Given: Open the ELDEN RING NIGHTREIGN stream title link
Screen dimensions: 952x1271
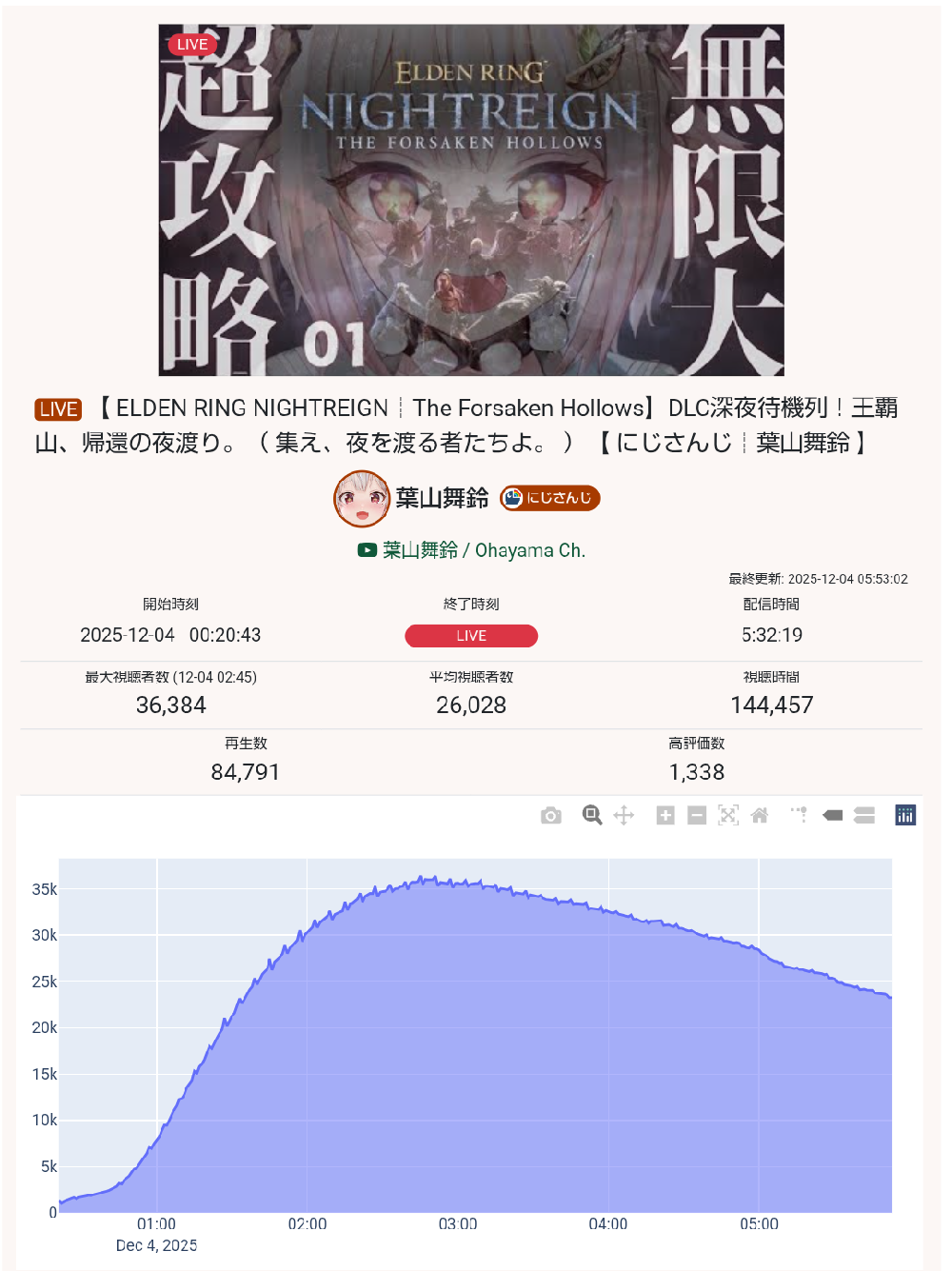Looking at the screenshot, I should pyautogui.click(x=466, y=425).
